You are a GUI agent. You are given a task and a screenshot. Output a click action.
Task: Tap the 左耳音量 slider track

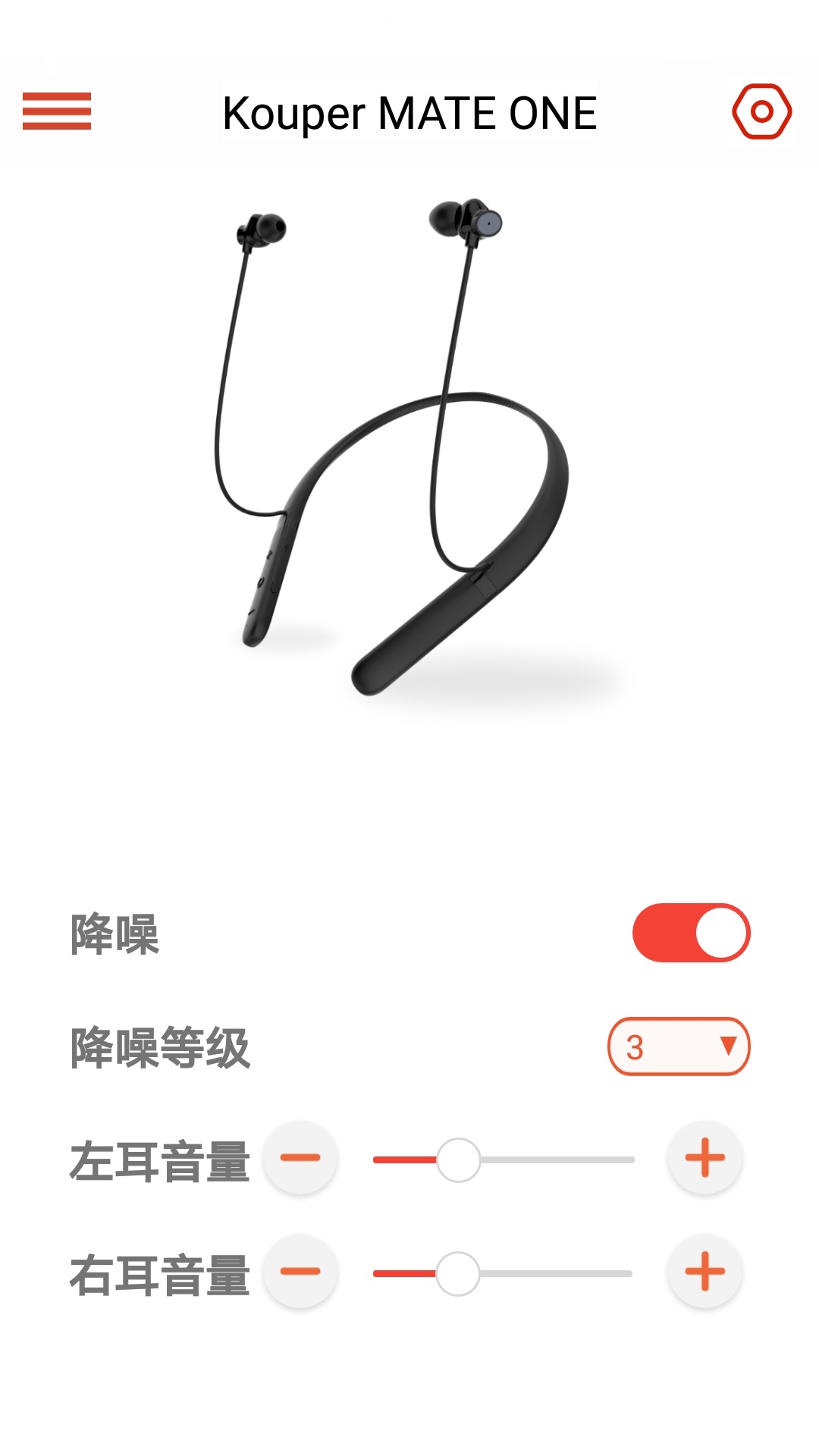tap(504, 1159)
